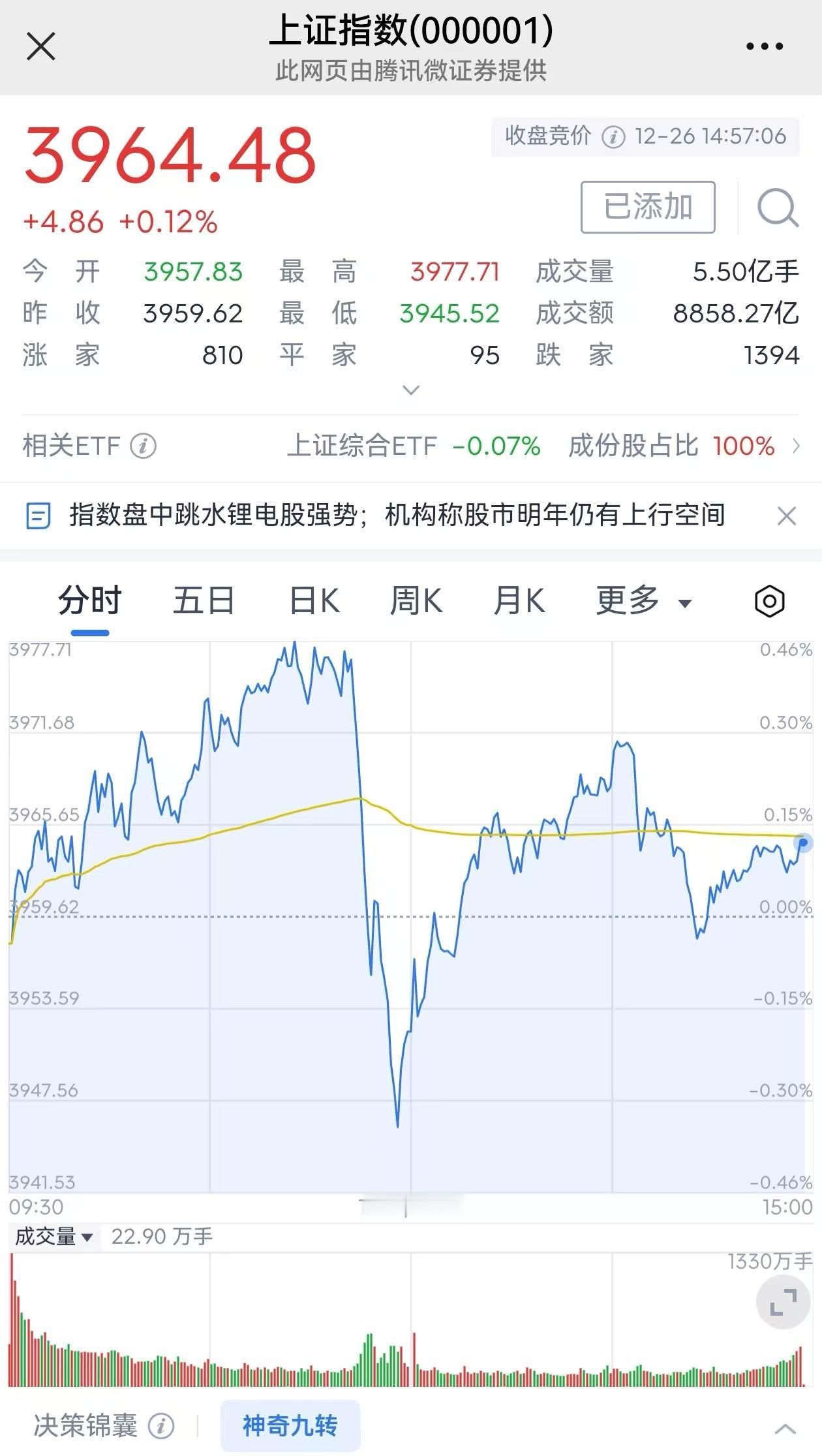
Task: Switch to the 五日 chart view
Action: 204,600
